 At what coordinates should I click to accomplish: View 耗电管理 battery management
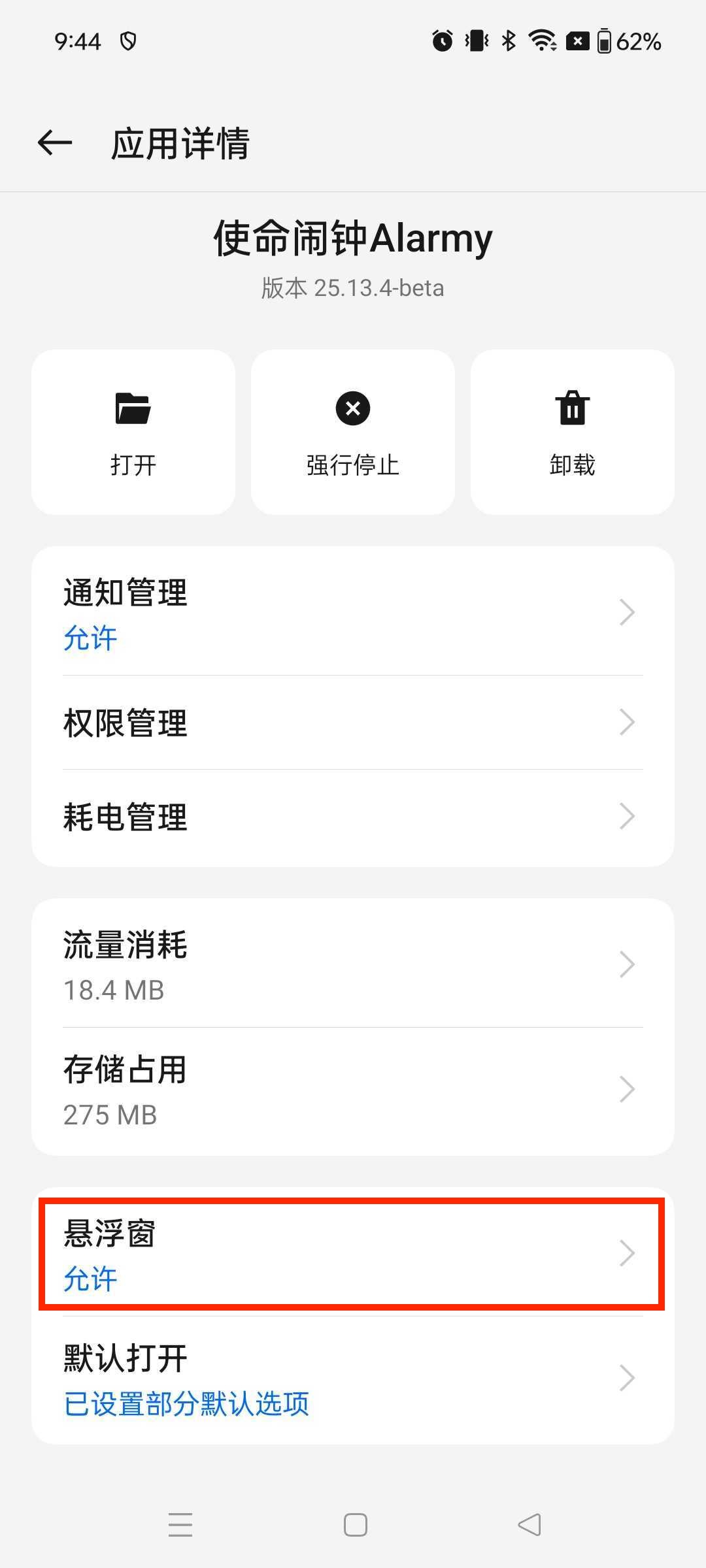pos(353,817)
